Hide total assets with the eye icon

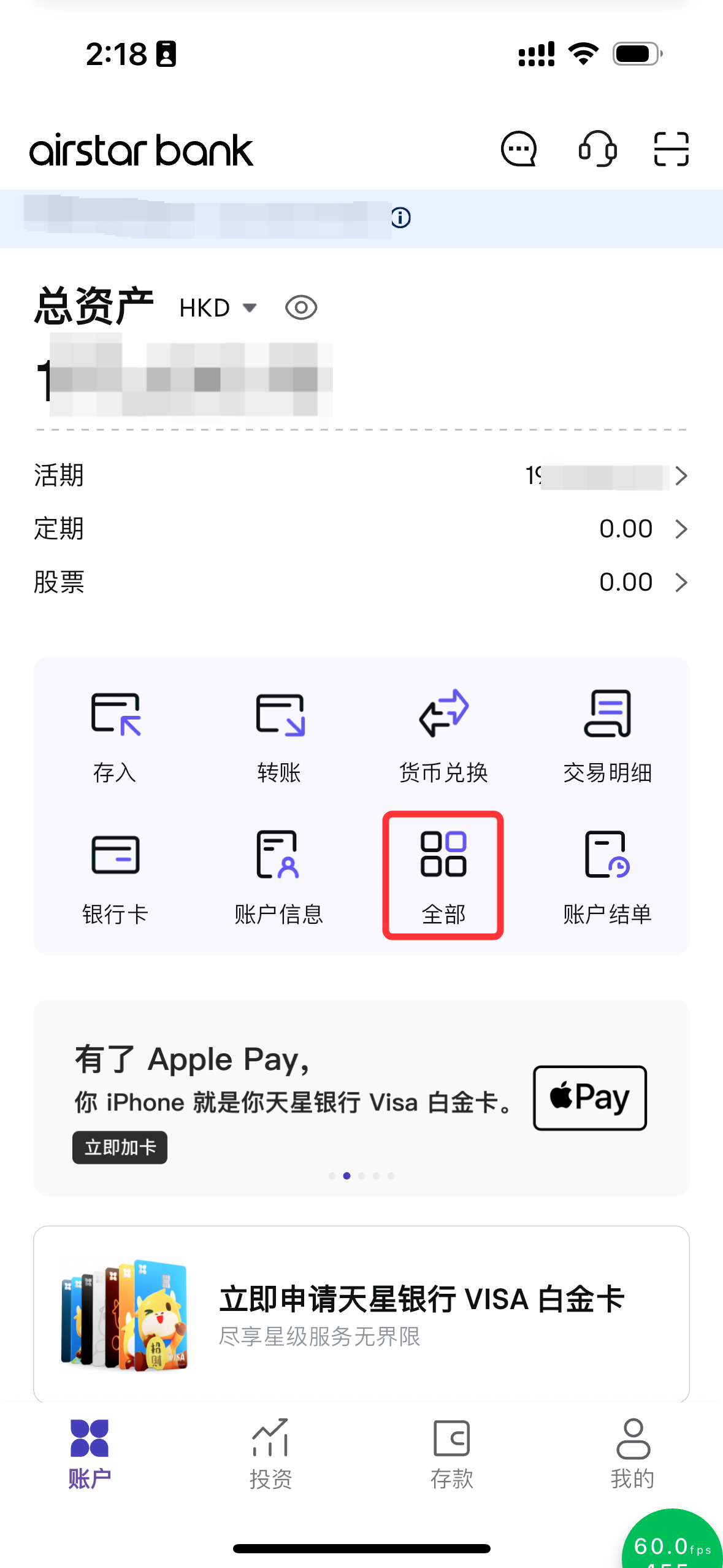300,308
